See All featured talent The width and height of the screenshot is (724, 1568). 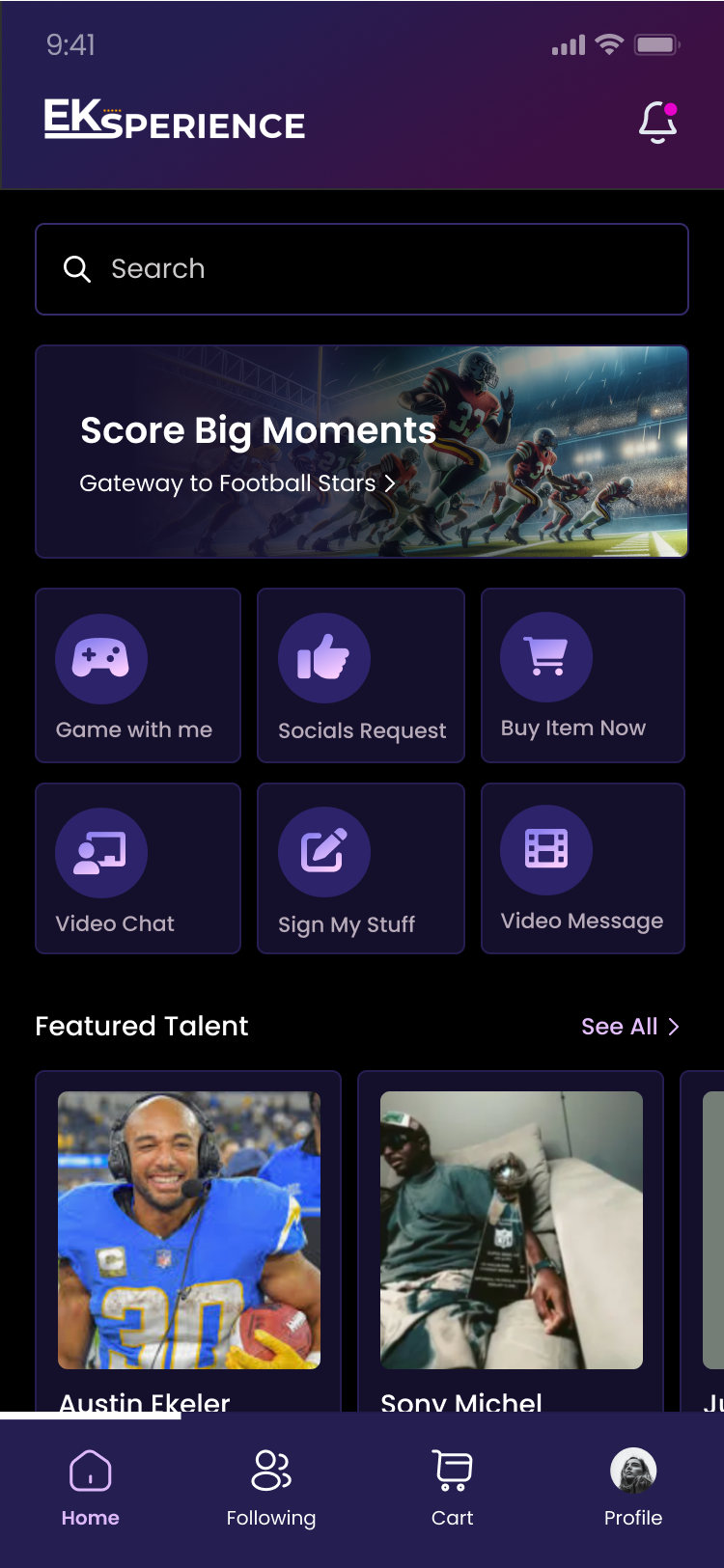coord(630,1027)
